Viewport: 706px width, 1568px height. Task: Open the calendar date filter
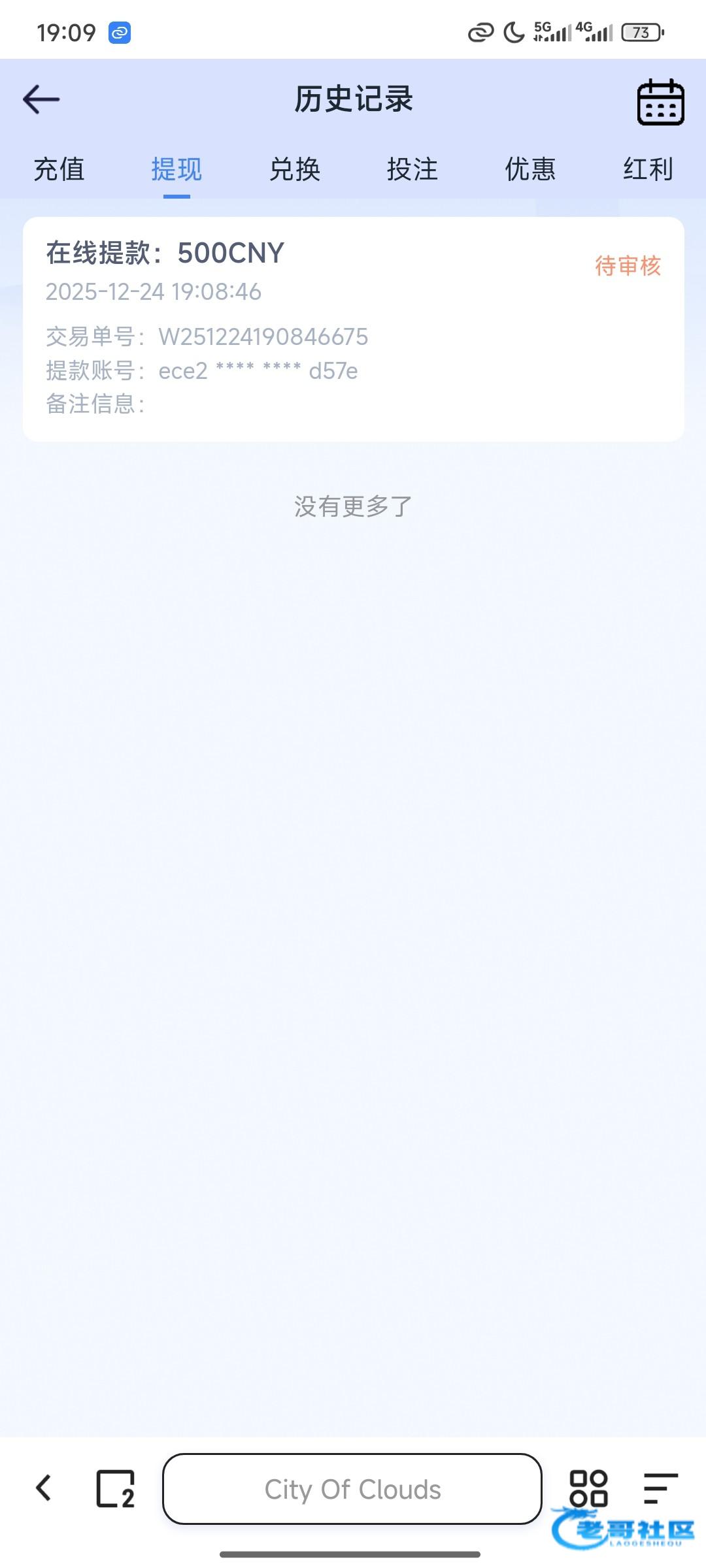(660, 102)
